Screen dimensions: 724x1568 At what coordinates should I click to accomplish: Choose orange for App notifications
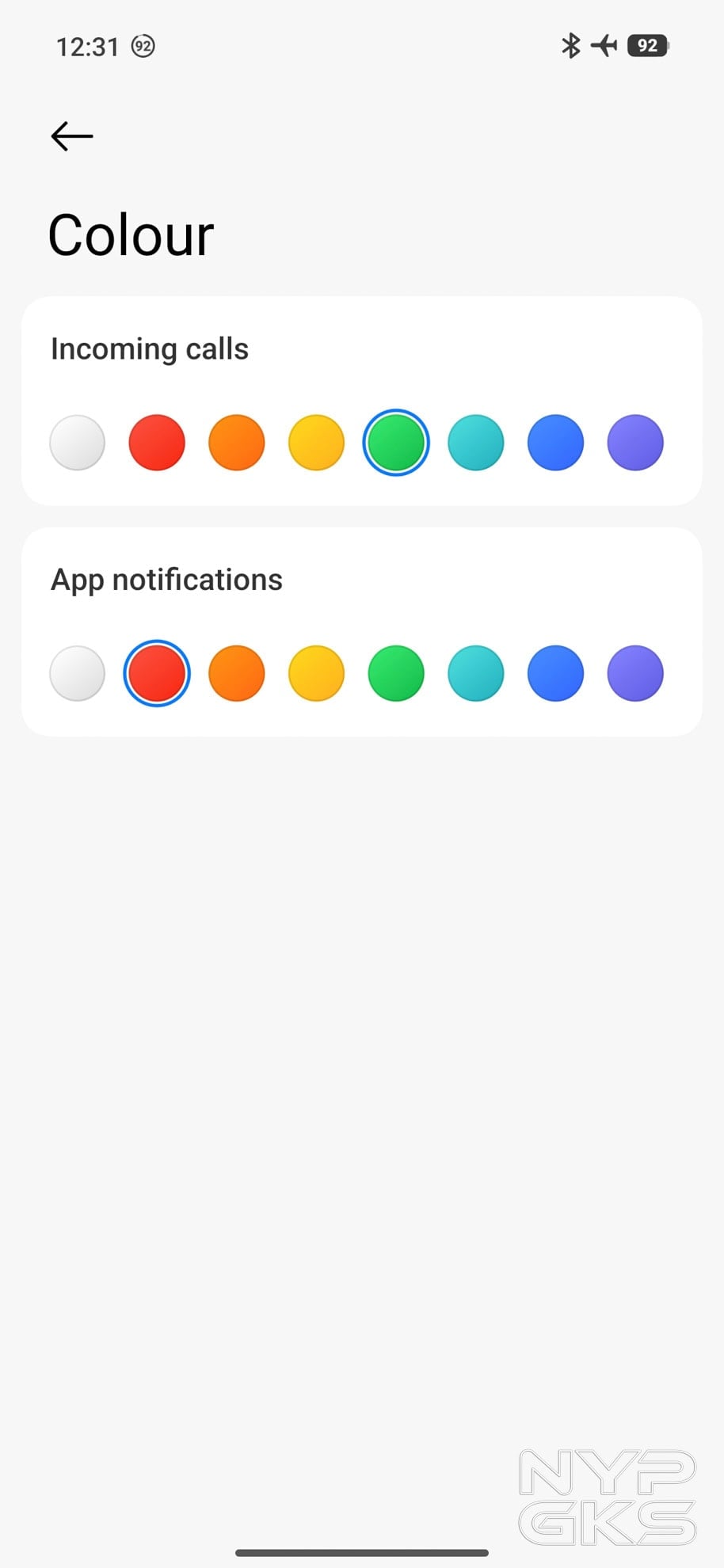(237, 673)
